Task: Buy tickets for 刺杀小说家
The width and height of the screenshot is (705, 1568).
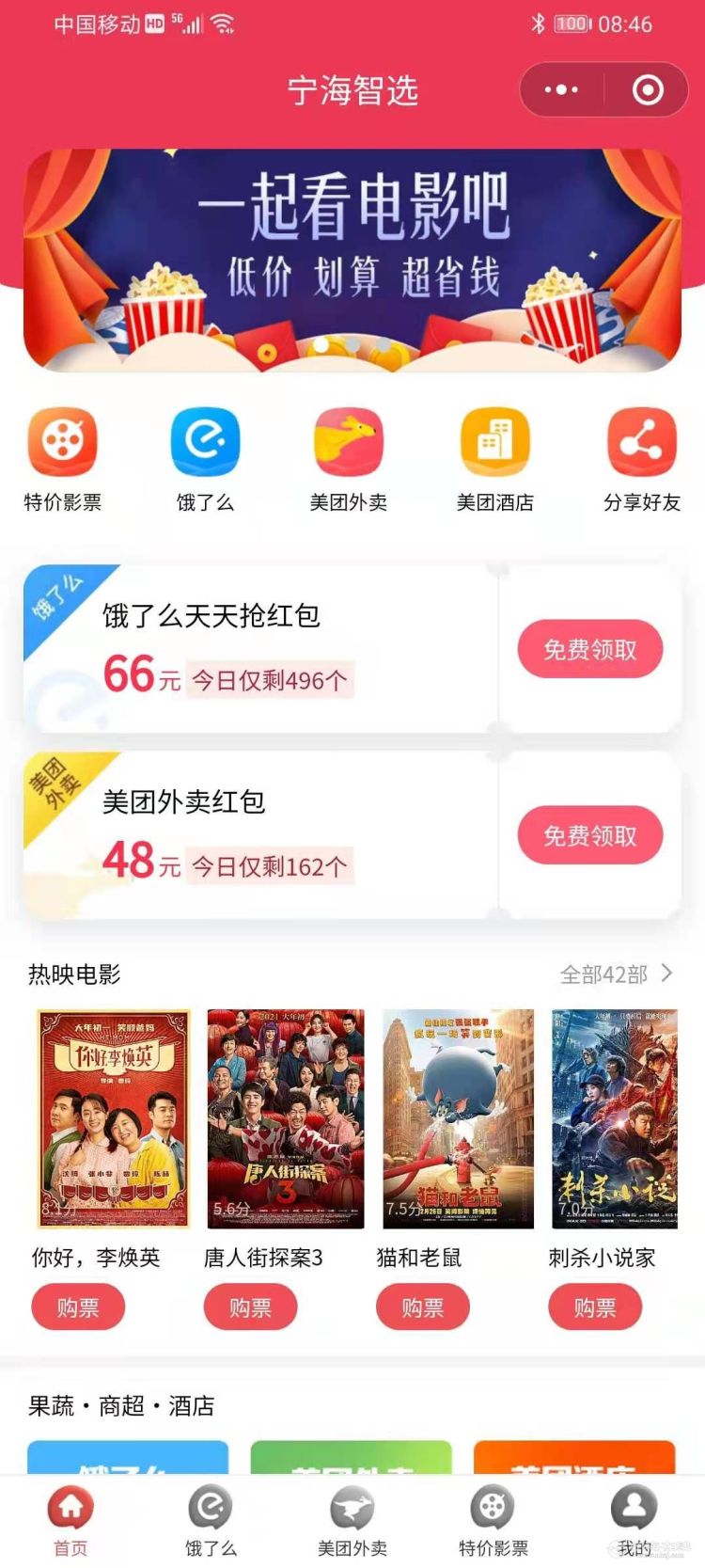Action: pyautogui.click(x=595, y=1307)
